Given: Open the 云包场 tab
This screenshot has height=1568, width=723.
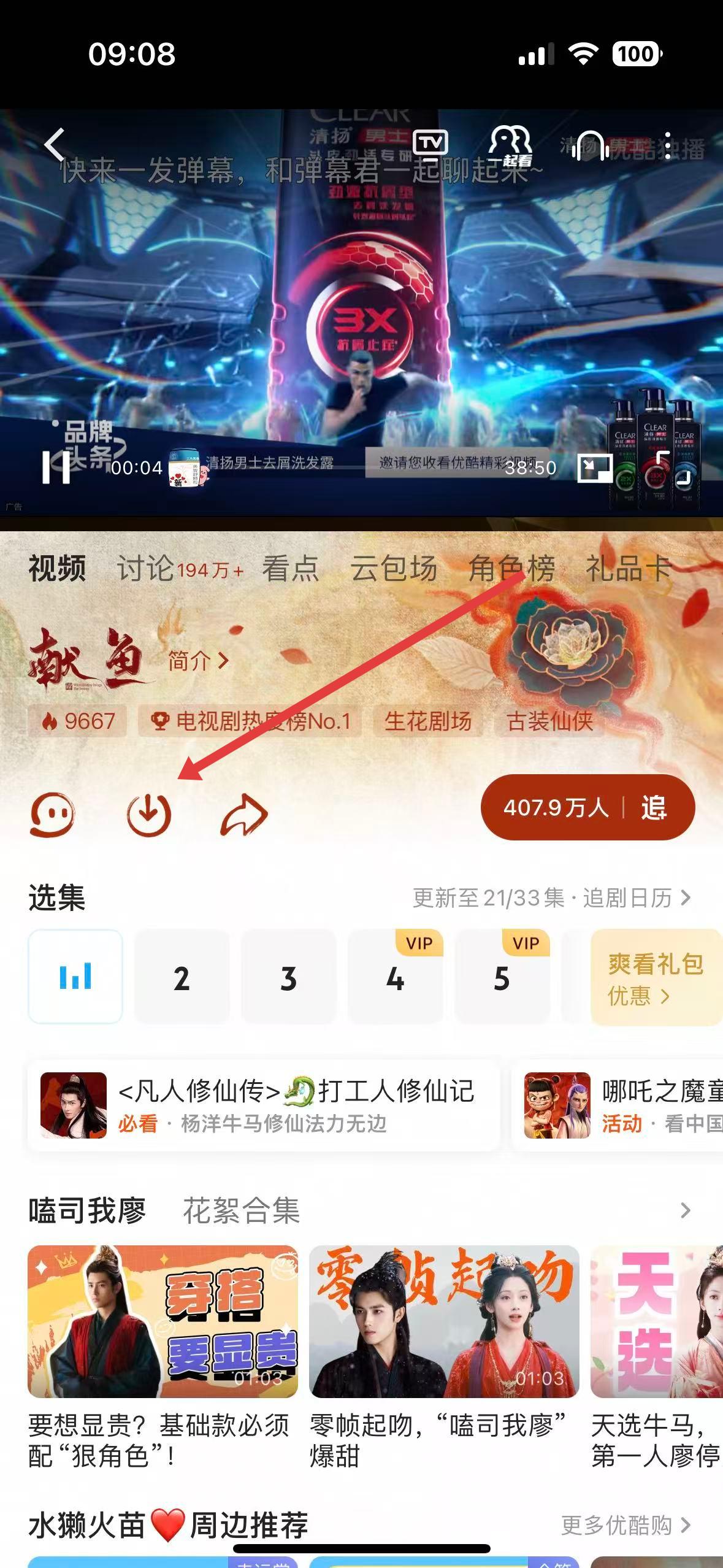Looking at the screenshot, I should [394, 568].
